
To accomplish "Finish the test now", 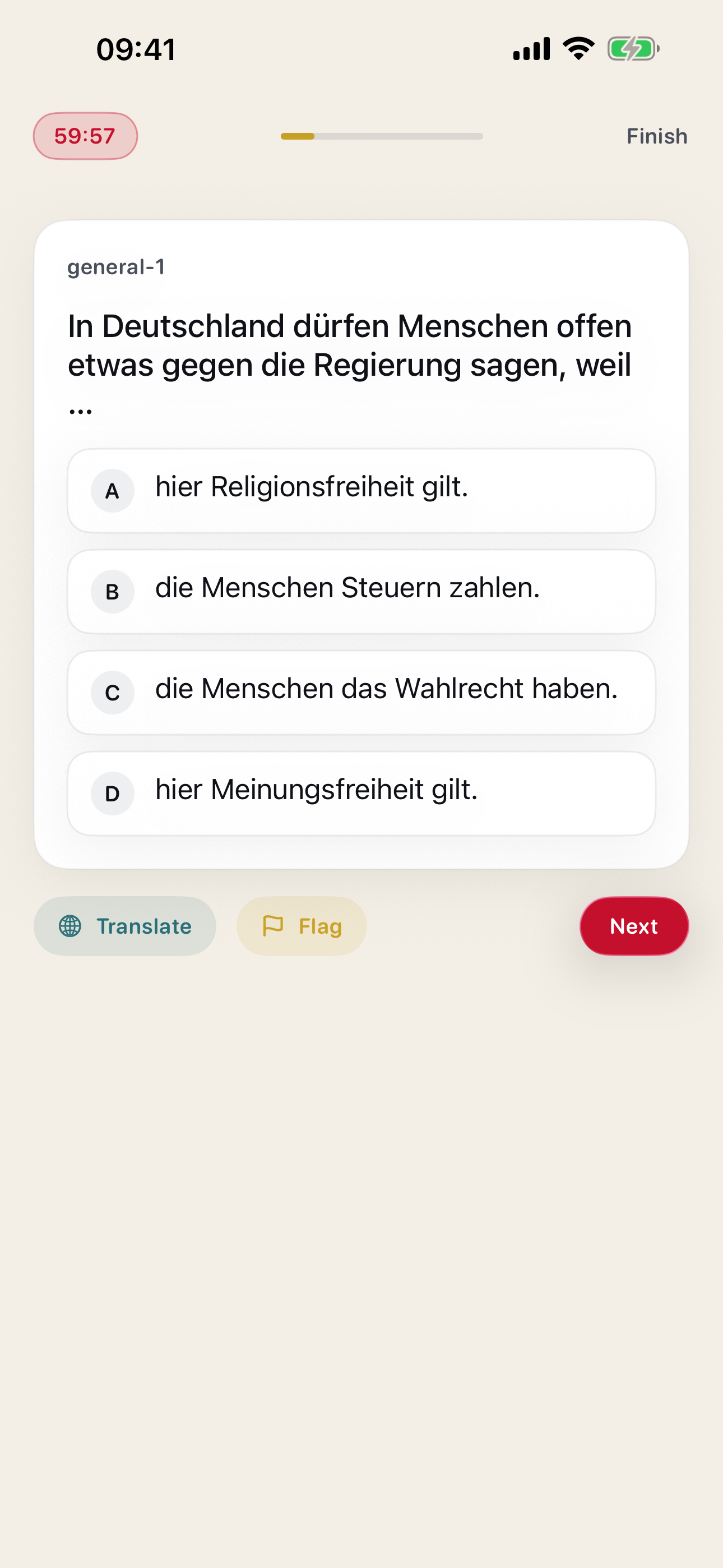I will coord(657,136).
